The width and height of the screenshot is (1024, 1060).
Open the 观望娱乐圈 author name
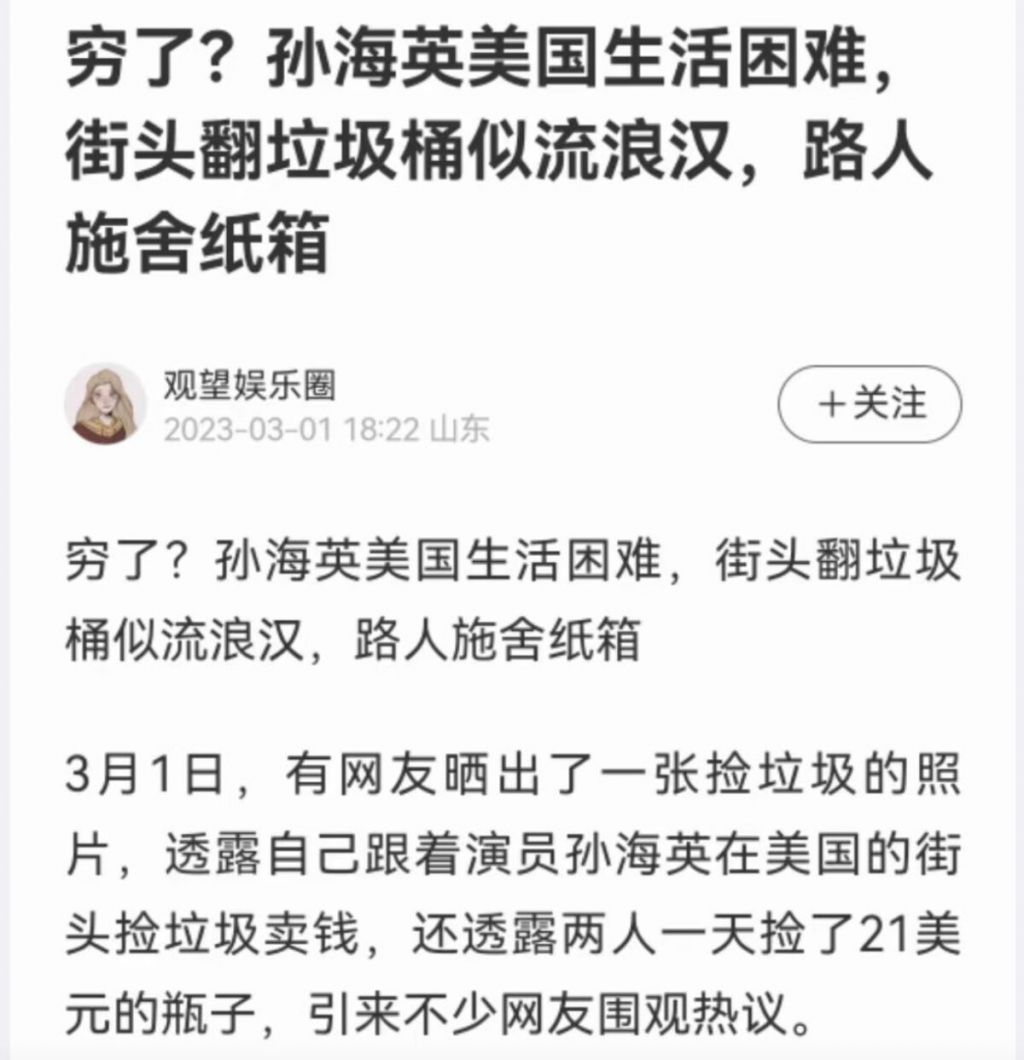[x=249, y=384]
